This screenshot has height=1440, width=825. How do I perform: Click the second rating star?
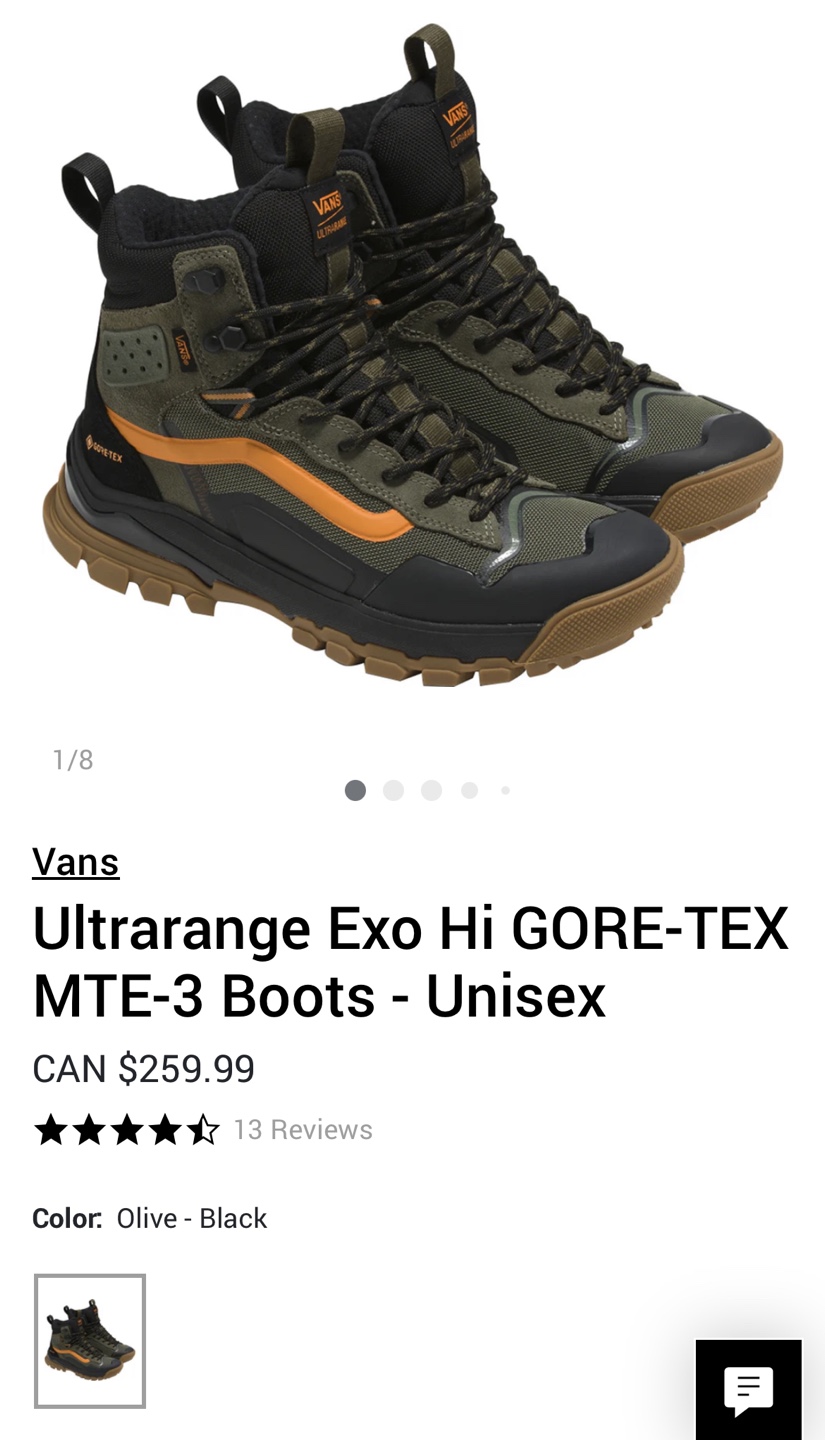coord(89,1129)
